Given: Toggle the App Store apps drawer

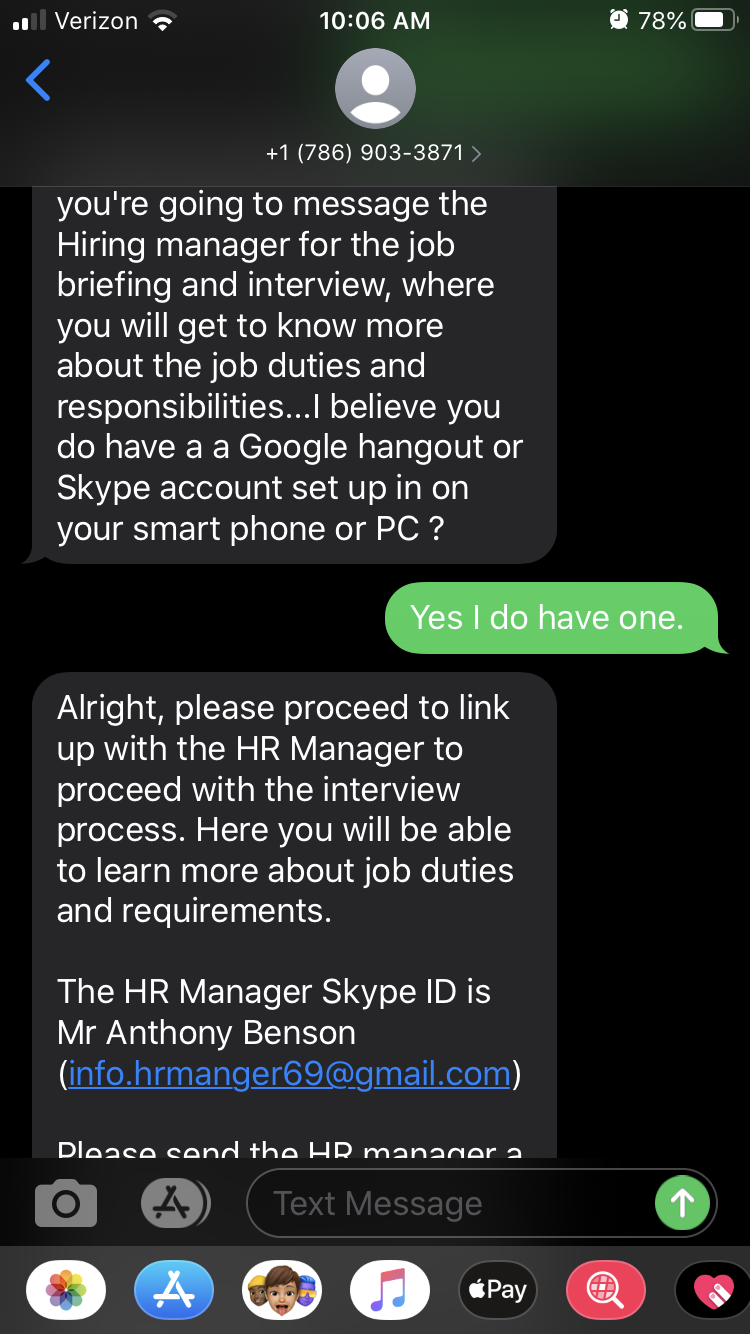Looking at the screenshot, I should click(x=175, y=1203).
